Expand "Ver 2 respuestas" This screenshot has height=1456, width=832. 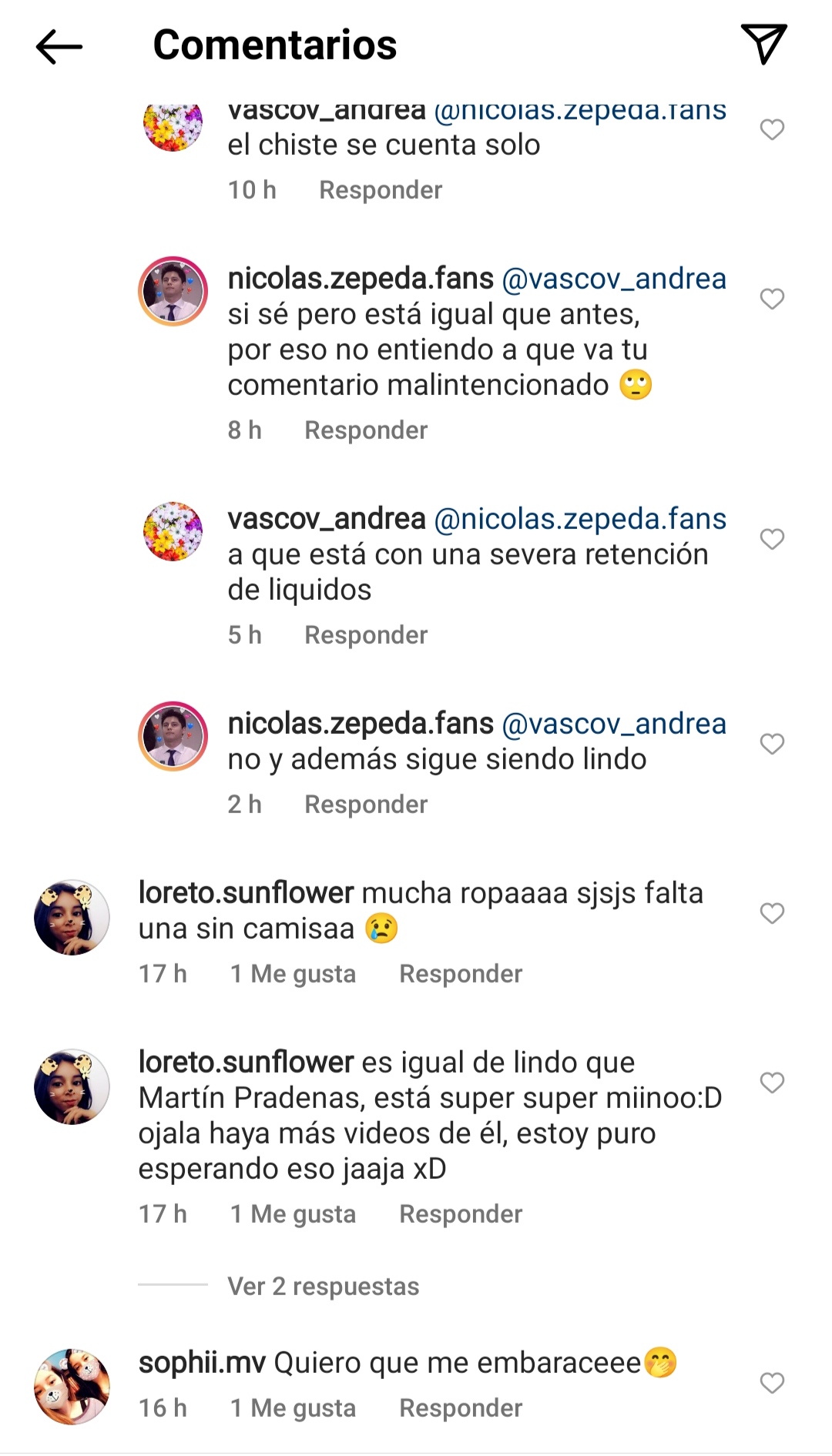point(323,1287)
